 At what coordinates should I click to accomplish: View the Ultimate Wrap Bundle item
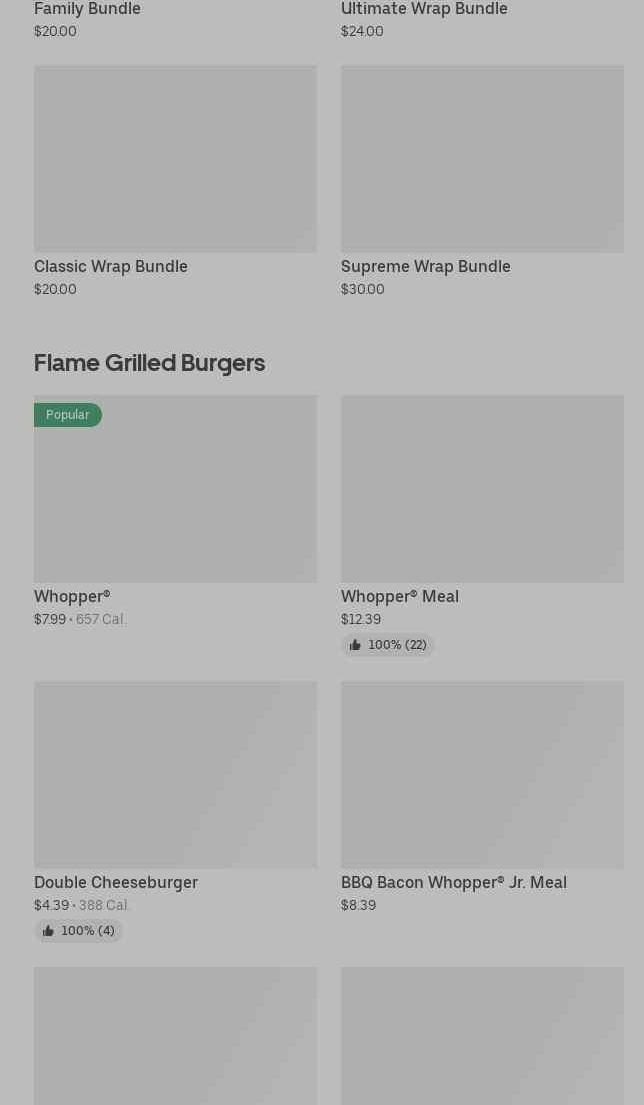(424, 10)
